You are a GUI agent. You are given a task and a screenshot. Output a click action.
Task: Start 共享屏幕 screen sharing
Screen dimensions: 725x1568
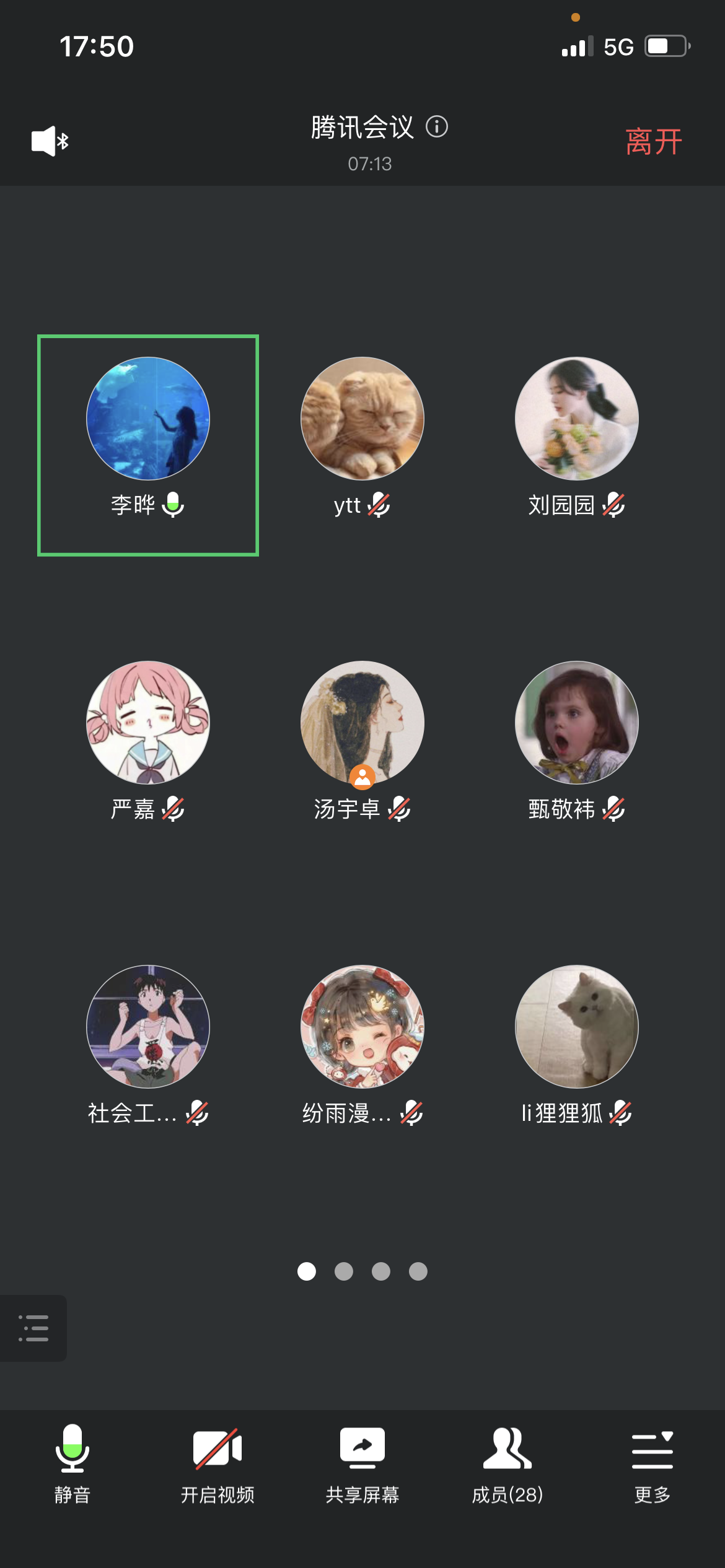[x=362, y=1464]
